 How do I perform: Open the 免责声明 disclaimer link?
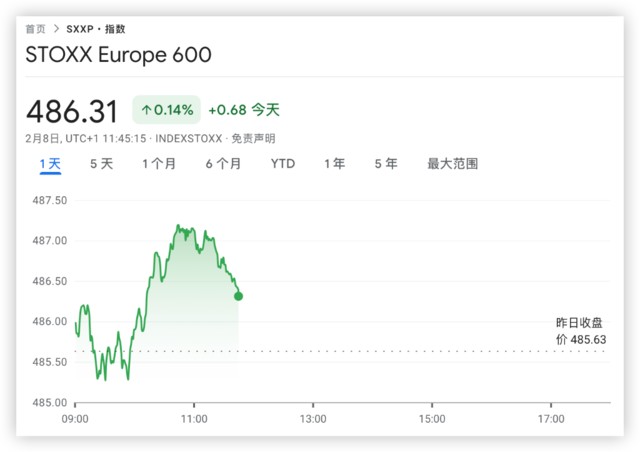pos(253,138)
